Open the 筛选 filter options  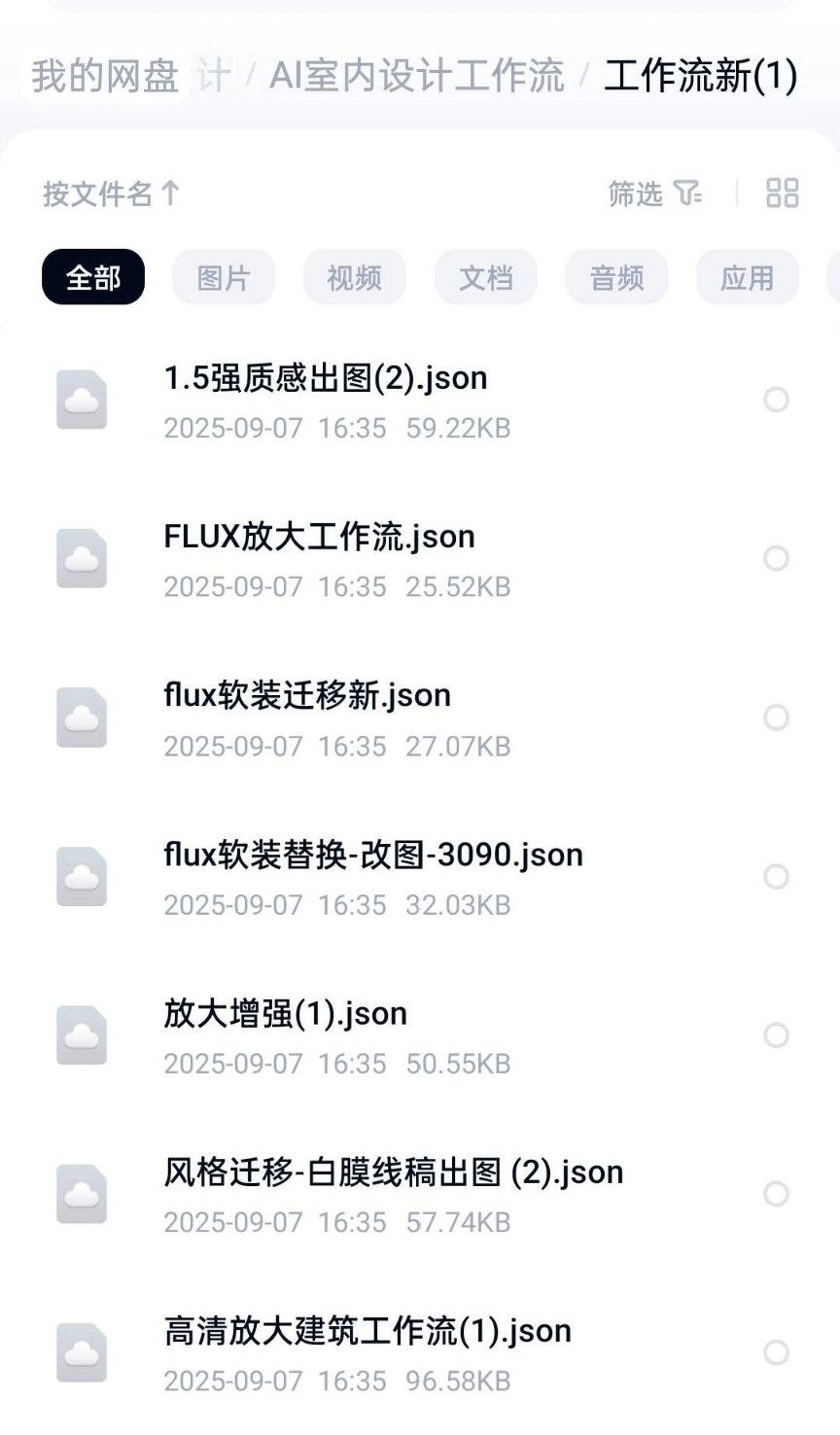[x=654, y=193]
